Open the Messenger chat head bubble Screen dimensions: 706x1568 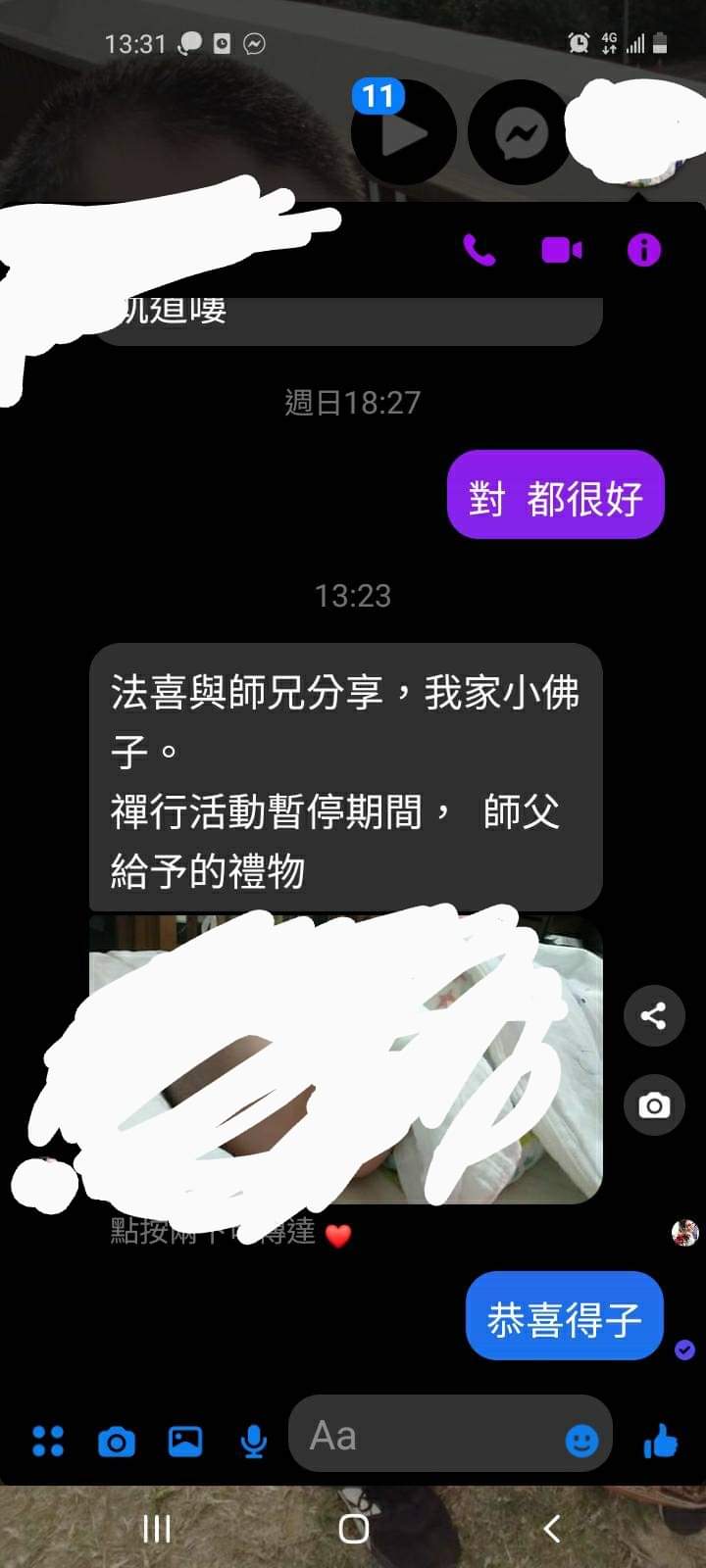520,133
